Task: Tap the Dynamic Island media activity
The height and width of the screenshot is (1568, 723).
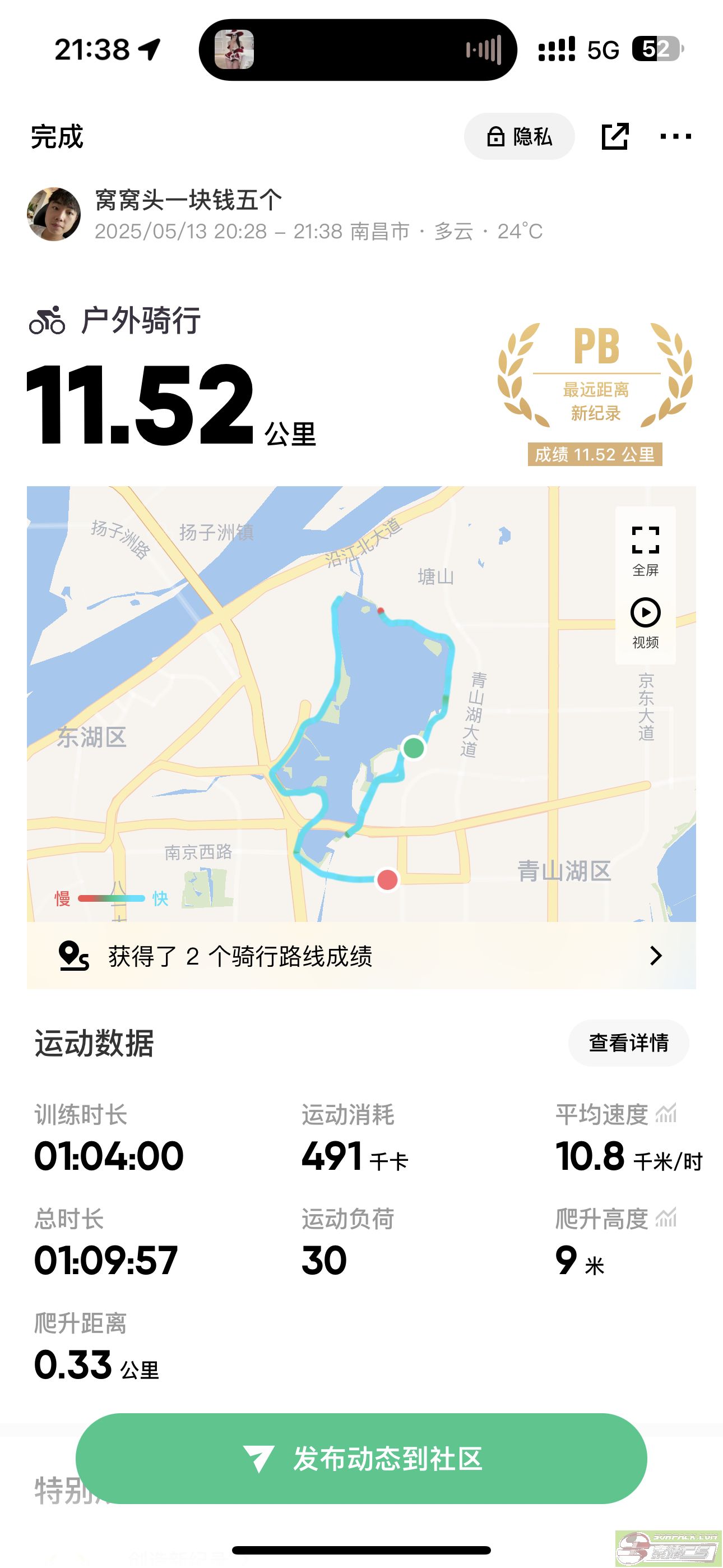Action: pyautogui.click(x=358, y=50)
